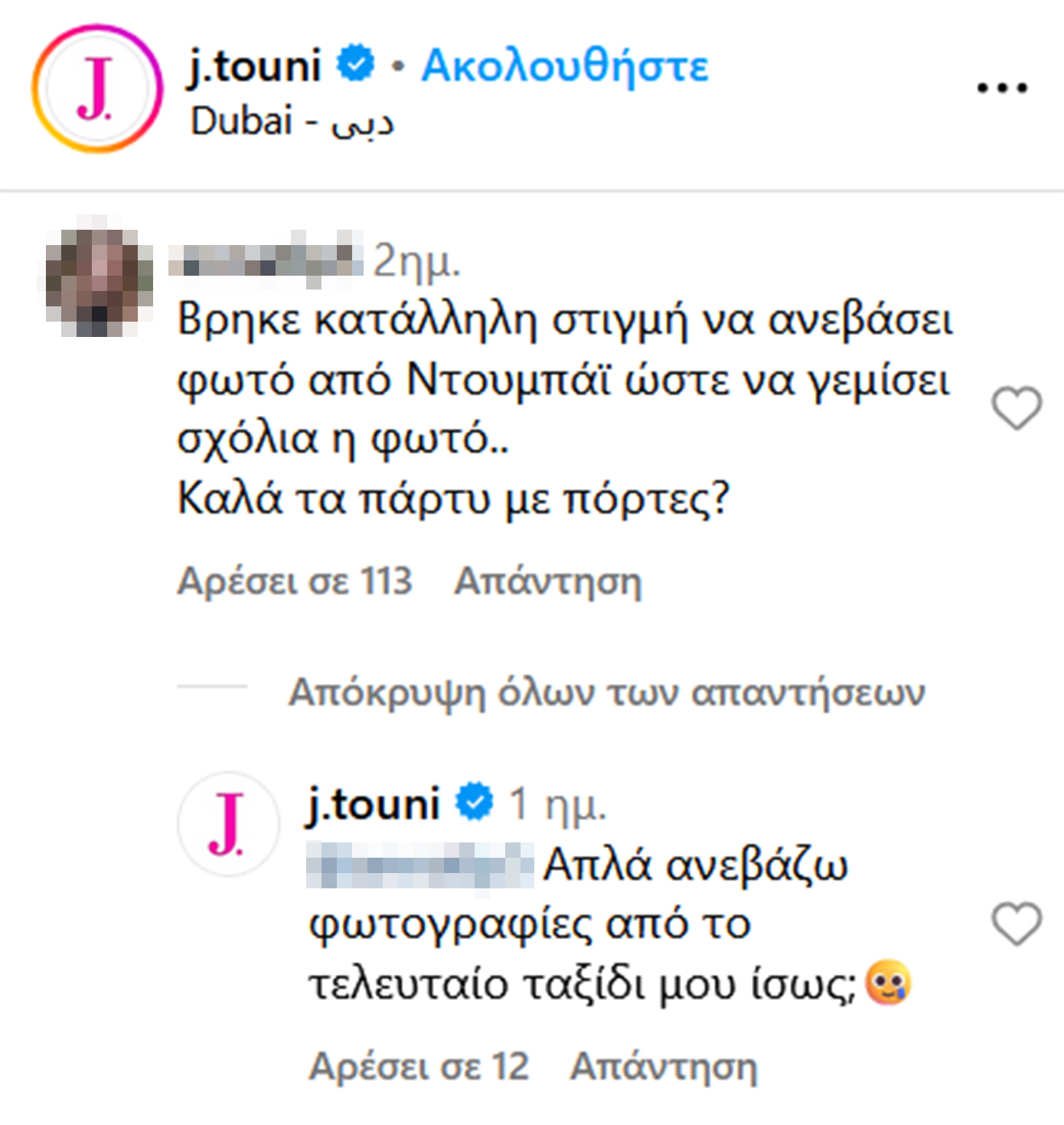
Task: Hide all replies via Απόκρυψη όλων των απαντήσεων
Action: (606, 692)
